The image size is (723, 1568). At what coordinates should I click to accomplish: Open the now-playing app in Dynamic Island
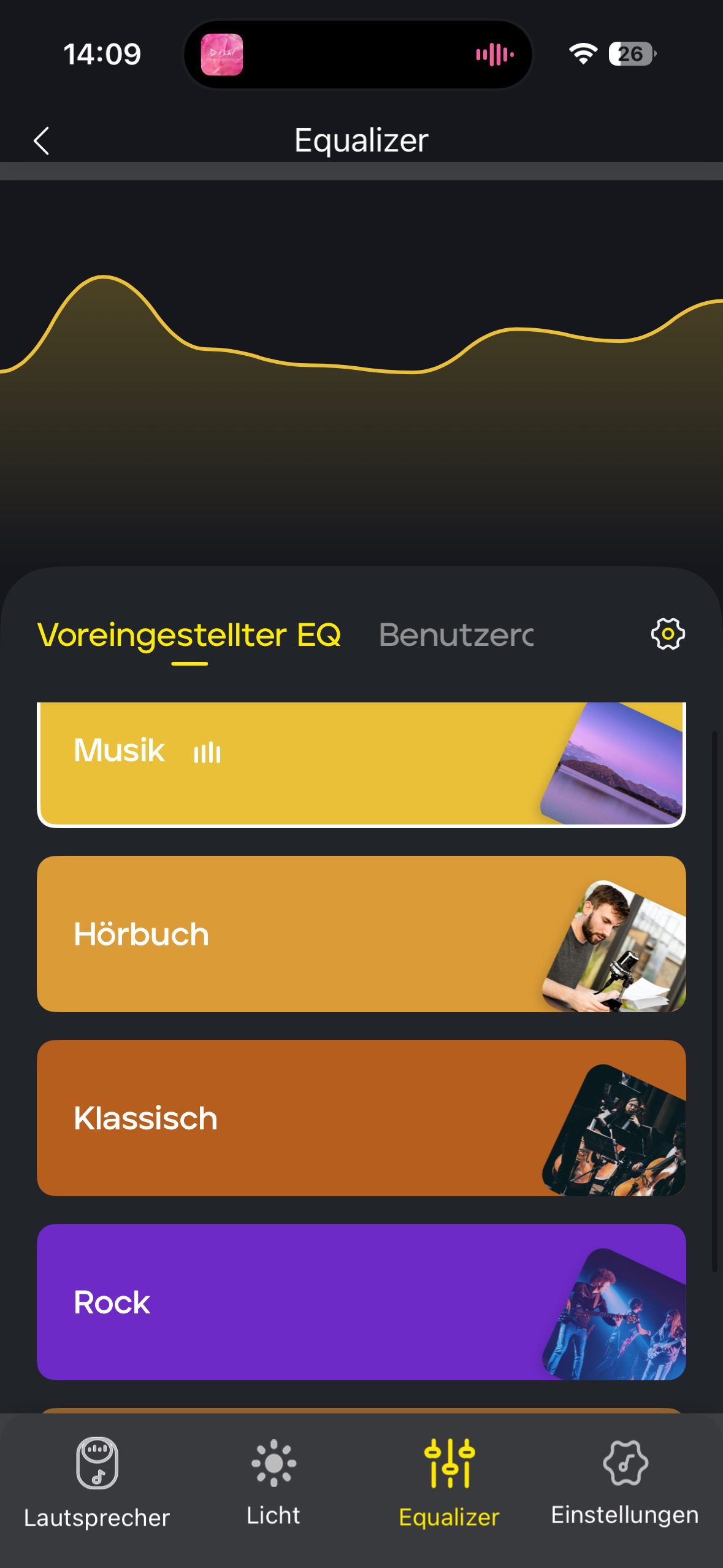[x=222, y=55]
